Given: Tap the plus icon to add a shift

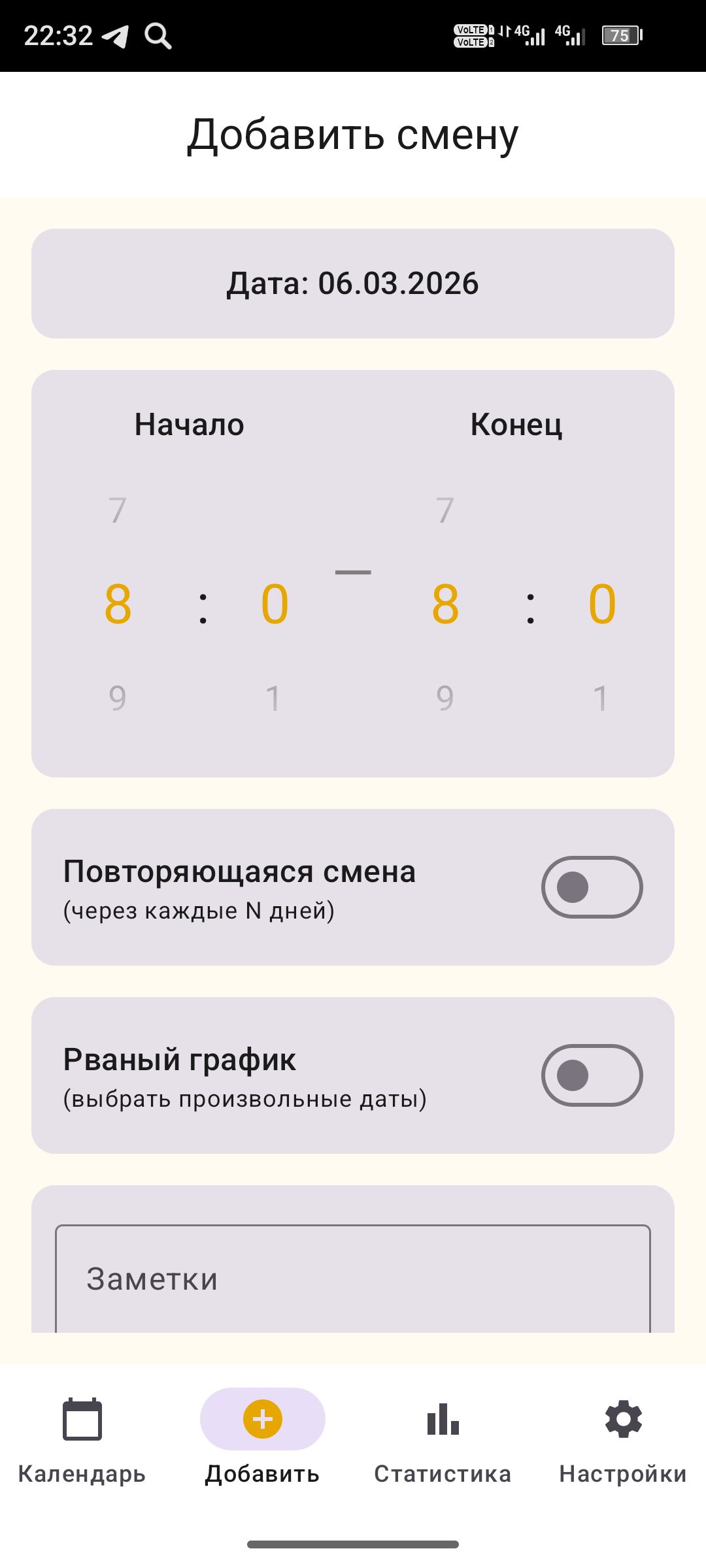Looking at the screenshot, I should click(x=261, y=1419).
